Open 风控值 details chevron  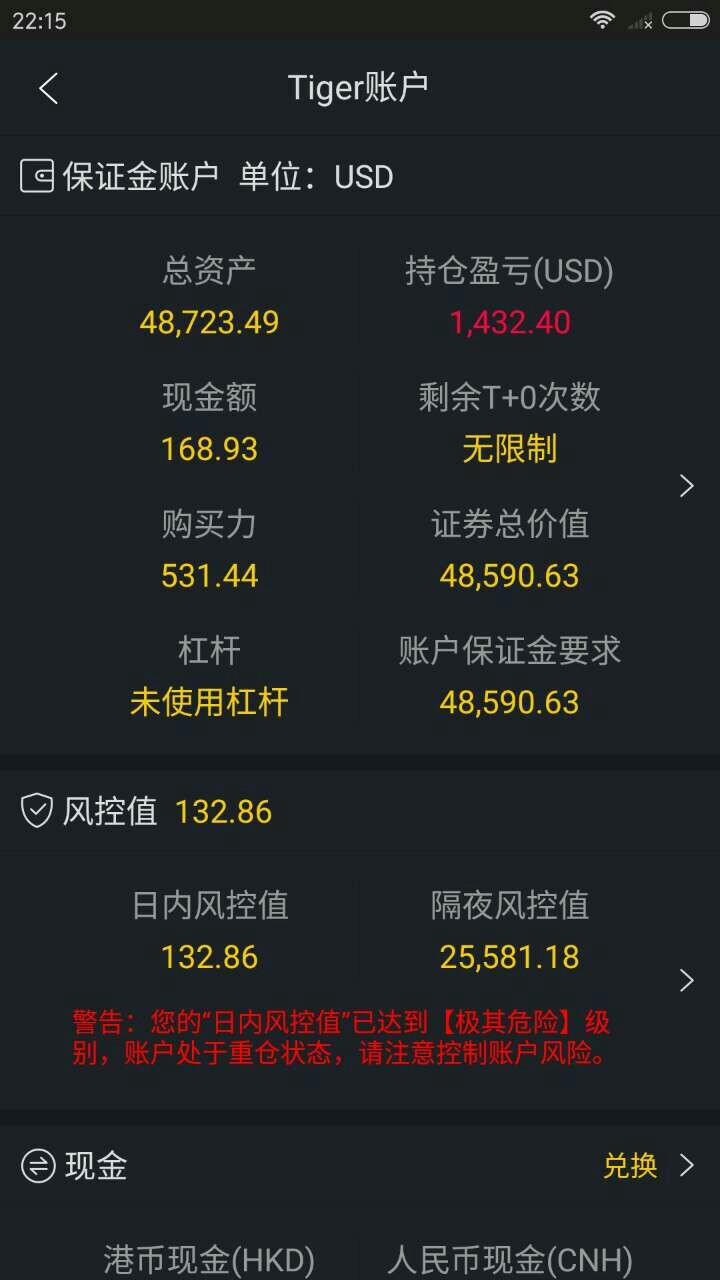click(x=686, y=980)
